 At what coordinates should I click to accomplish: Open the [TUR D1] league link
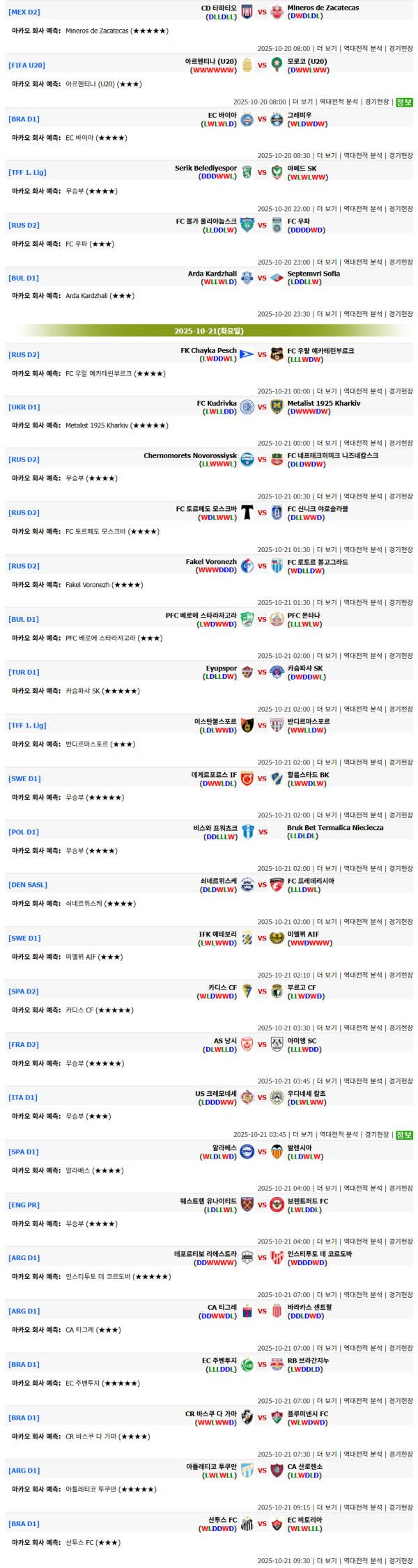(x=24, y=673)
